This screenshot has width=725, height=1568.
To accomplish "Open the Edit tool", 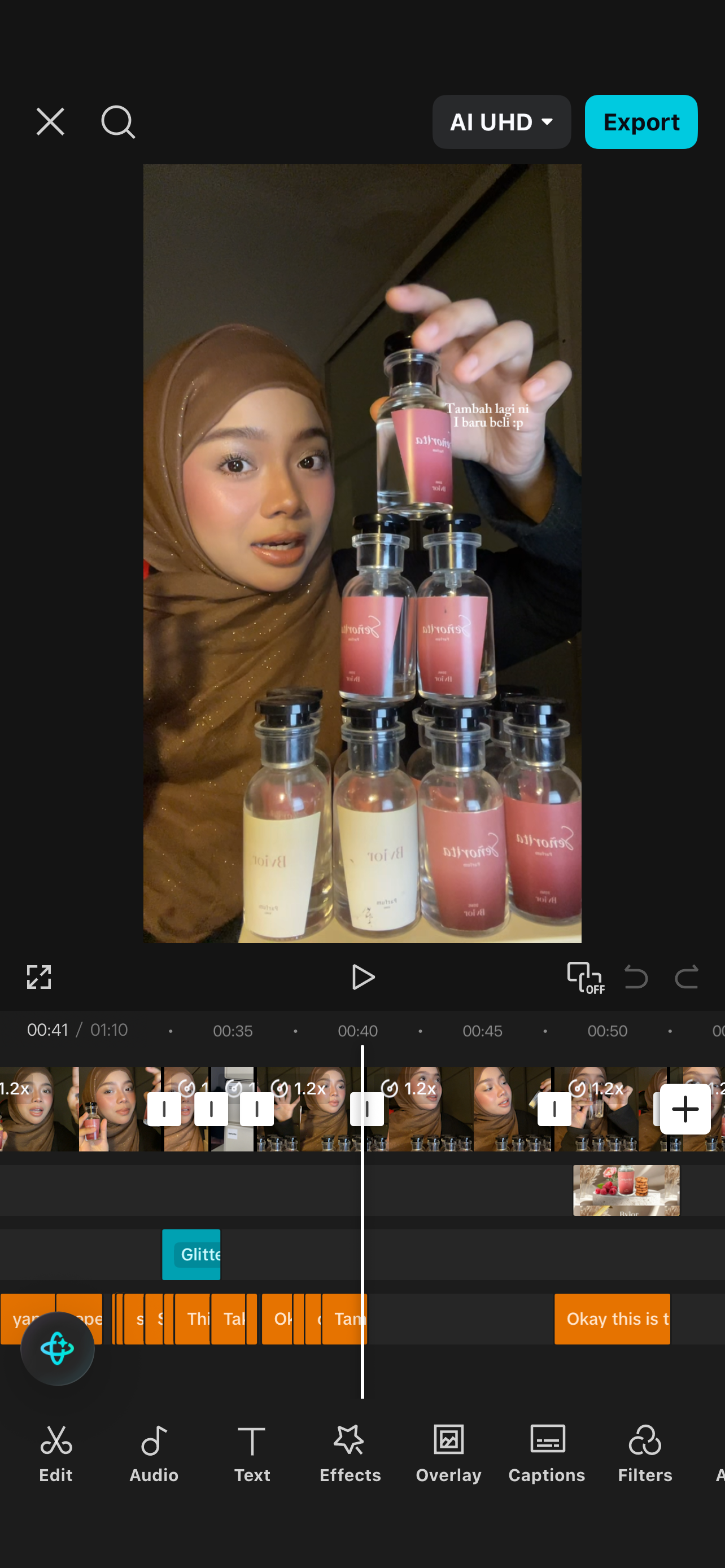I will click(x=56, y=1453).
